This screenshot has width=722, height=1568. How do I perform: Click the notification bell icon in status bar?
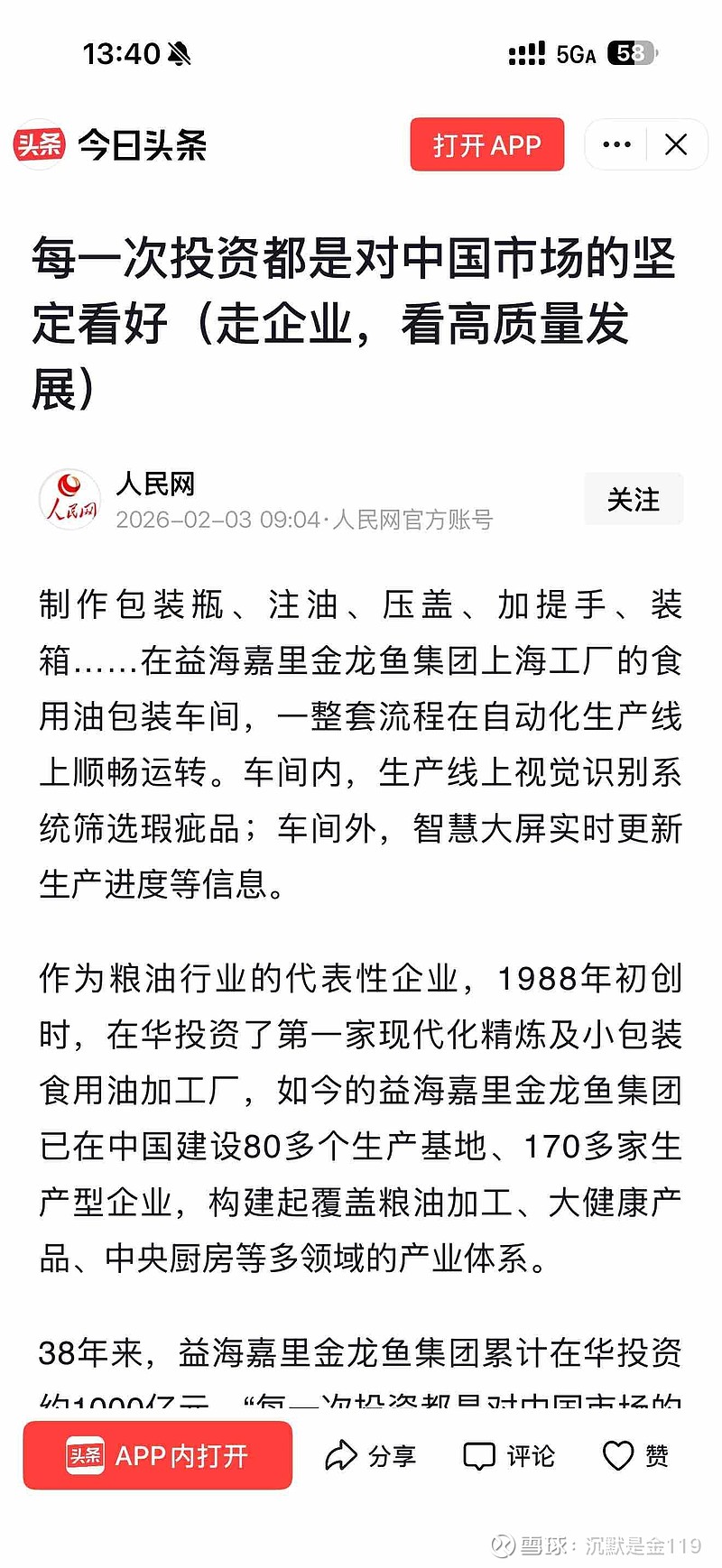pyautogui.click(x=178, y=53)
